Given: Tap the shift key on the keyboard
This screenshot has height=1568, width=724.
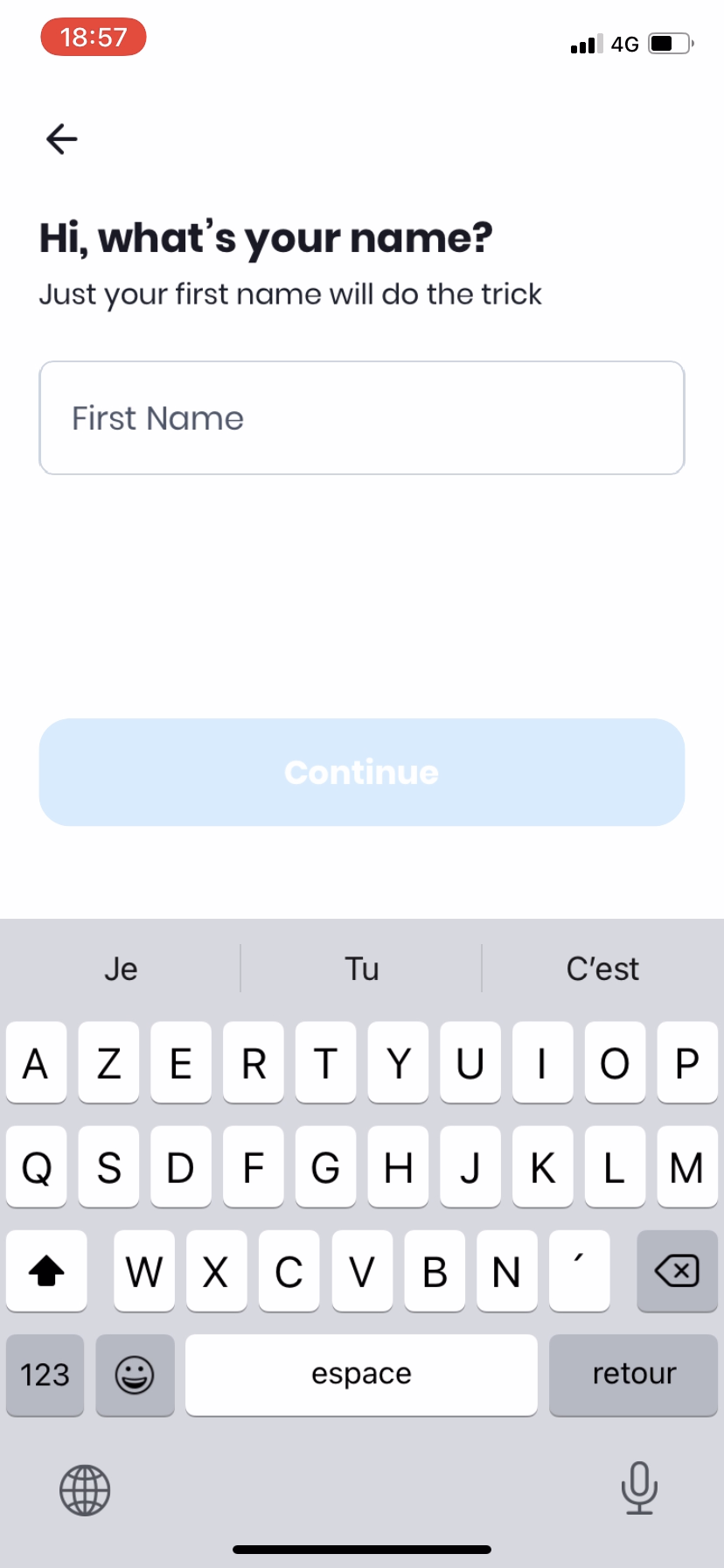Looking at the screenshot, I should [46, 1271].
